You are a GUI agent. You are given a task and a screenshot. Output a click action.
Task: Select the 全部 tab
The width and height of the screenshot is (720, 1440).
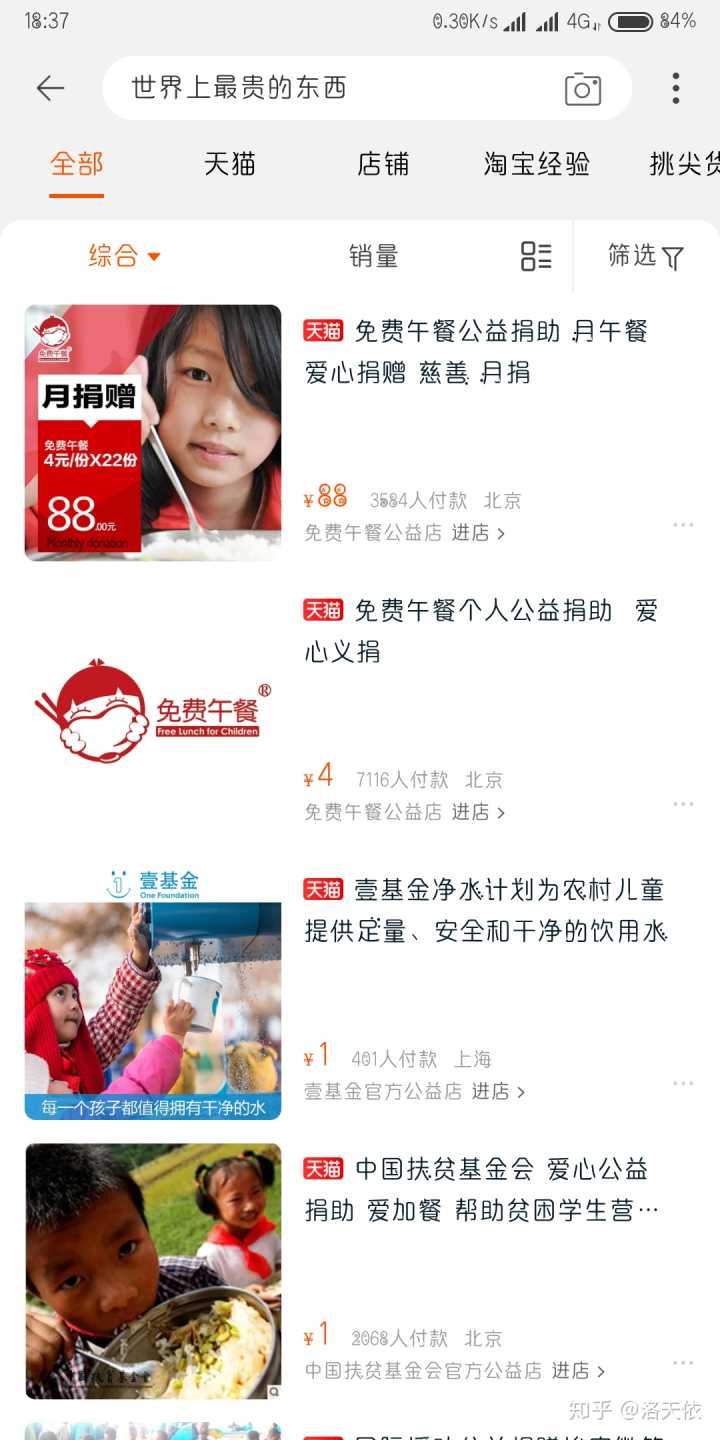pos(77,164)
